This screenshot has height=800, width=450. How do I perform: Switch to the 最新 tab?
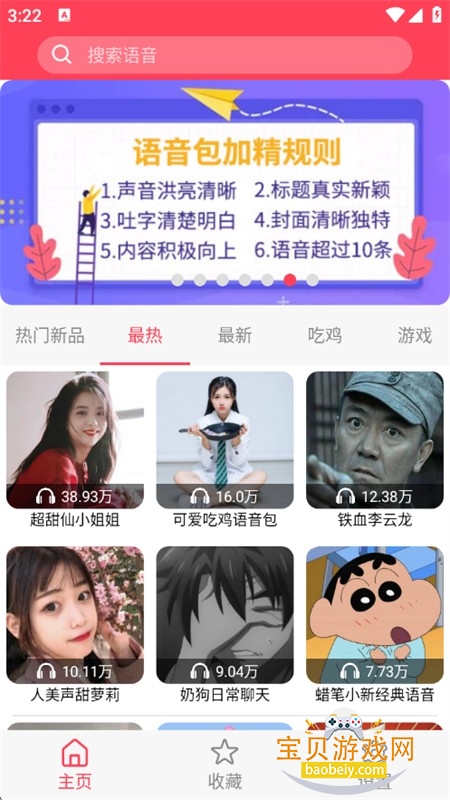(235, 336)
